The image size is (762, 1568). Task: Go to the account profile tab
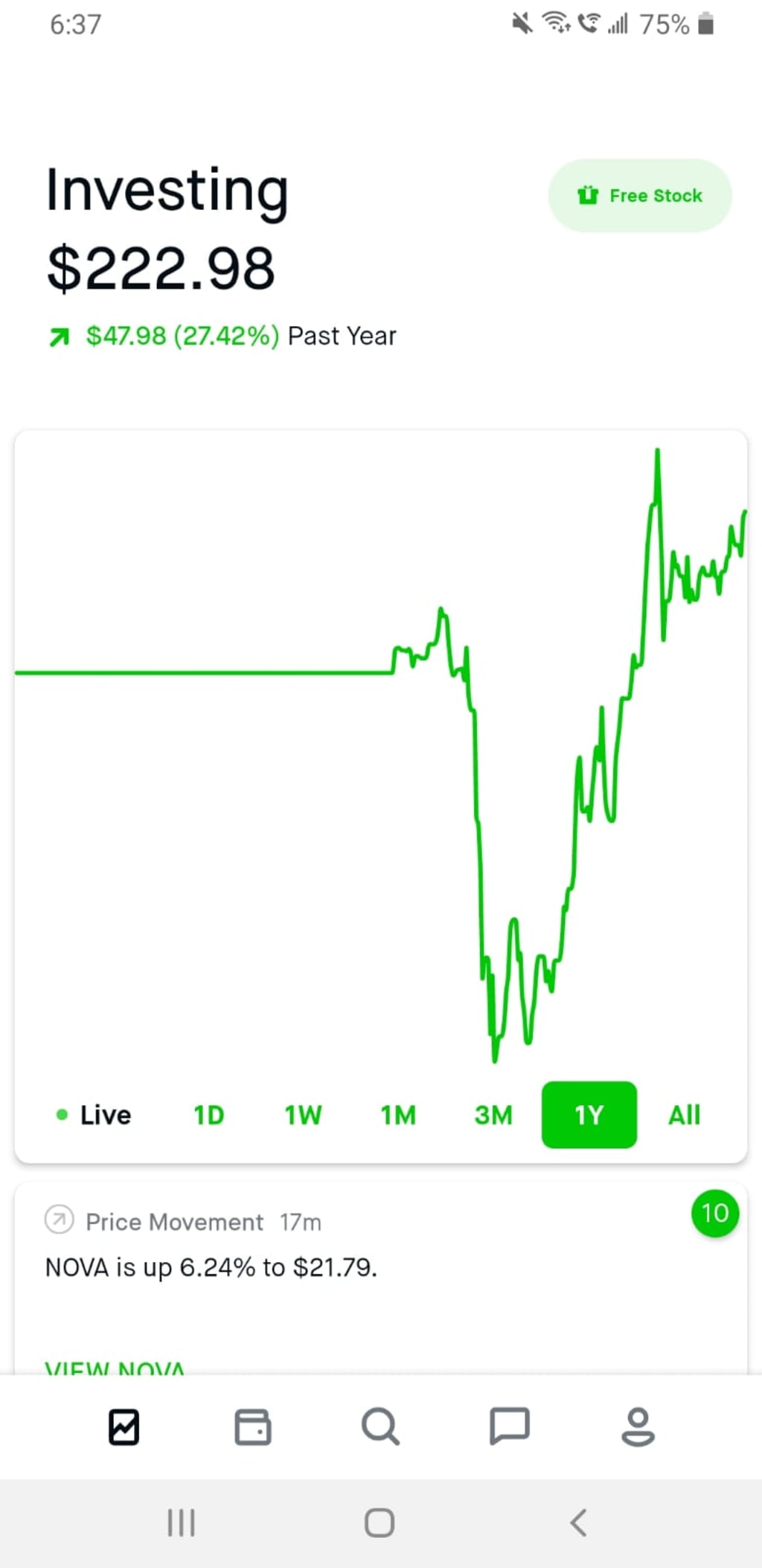point(638,1427)
